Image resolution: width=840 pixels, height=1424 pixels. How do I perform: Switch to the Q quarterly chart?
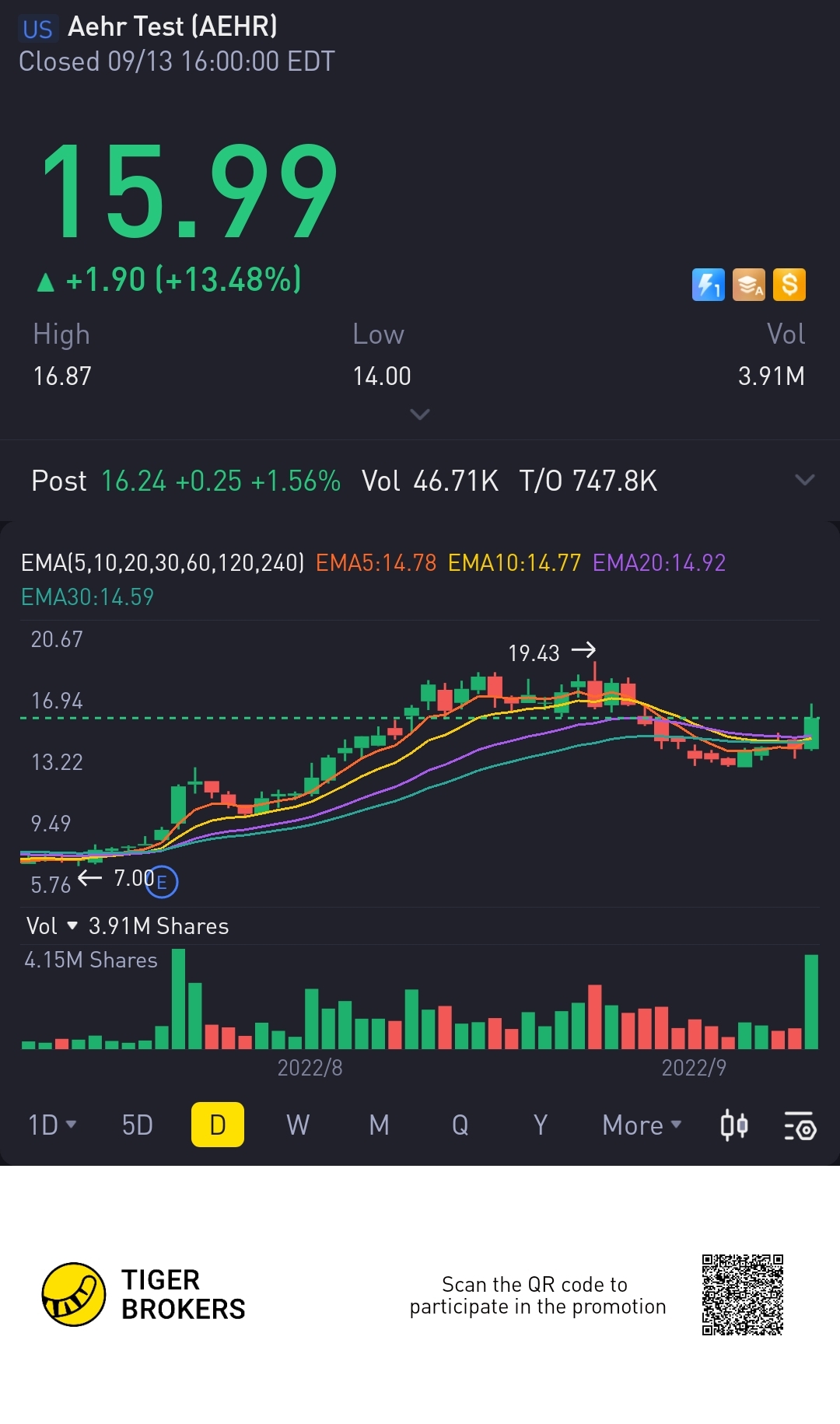(x=460, y=1125)
